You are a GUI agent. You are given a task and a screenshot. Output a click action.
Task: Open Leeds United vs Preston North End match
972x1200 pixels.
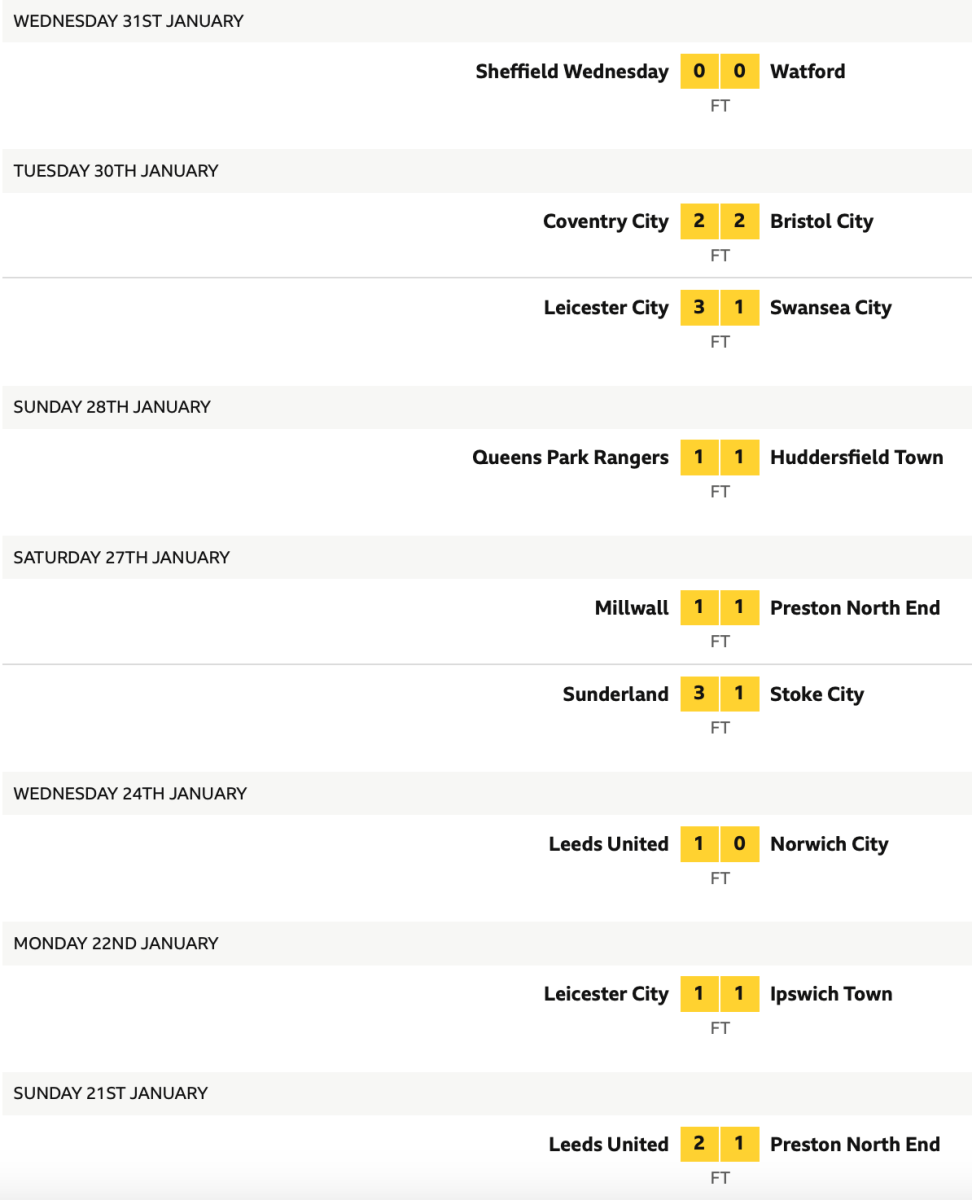click(x=719, y=1145)
